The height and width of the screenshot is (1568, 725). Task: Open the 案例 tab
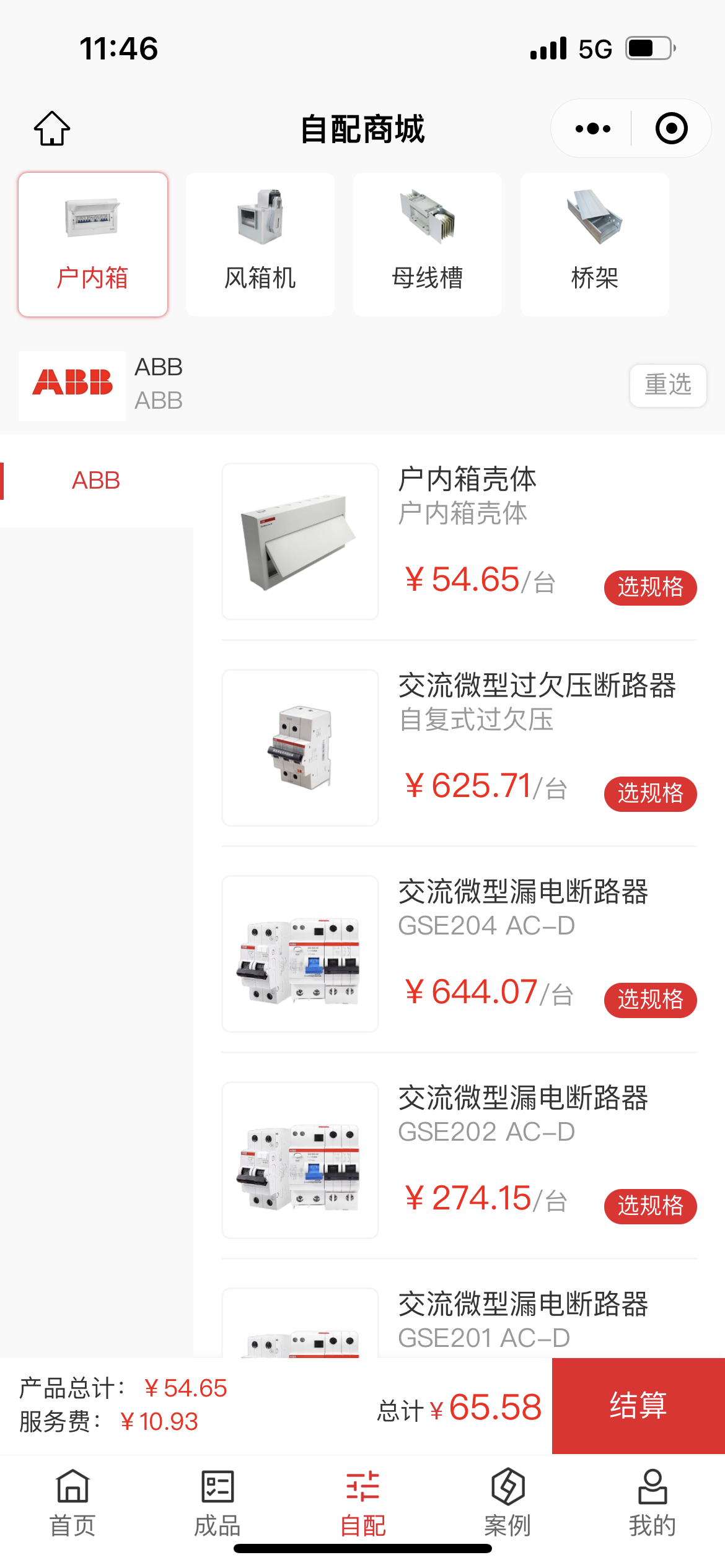[x=507, y=1502]
